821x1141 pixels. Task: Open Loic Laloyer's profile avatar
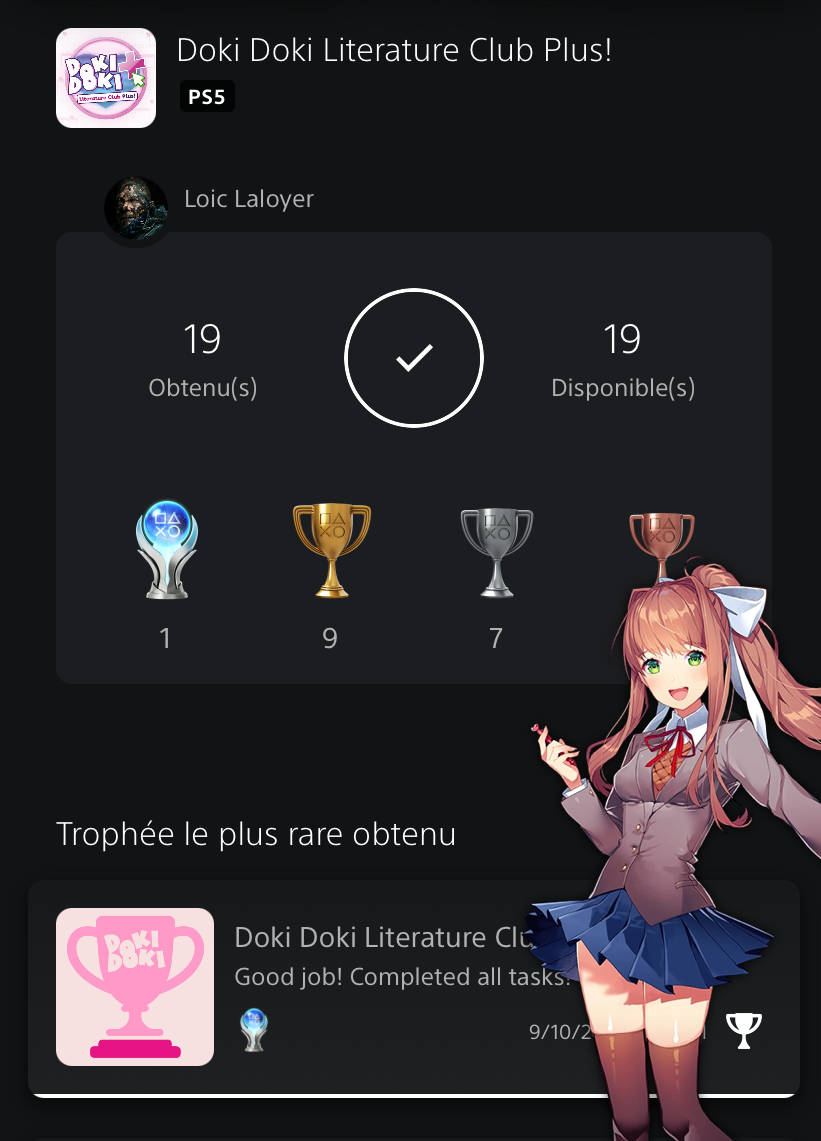click(135, 208)
